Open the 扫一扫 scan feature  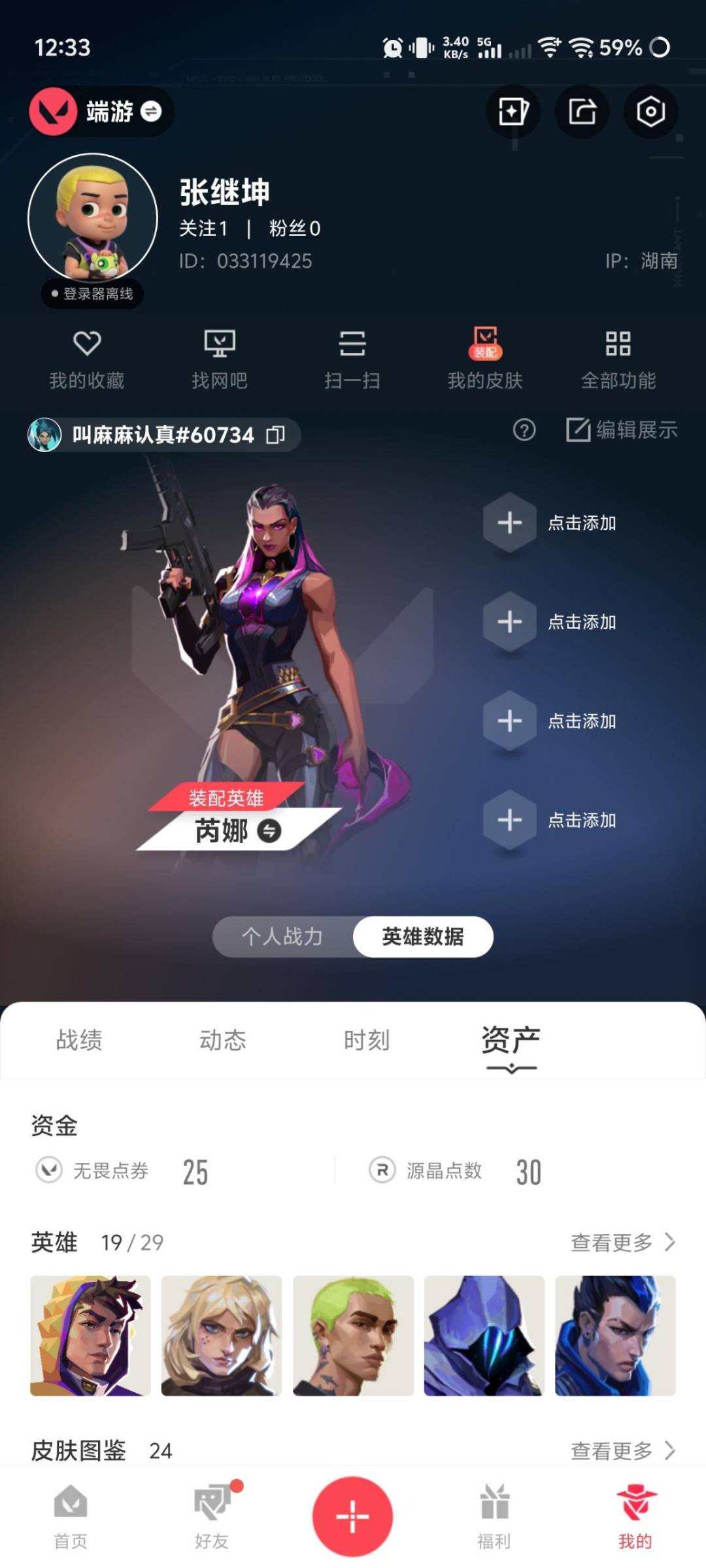point(353,358)
